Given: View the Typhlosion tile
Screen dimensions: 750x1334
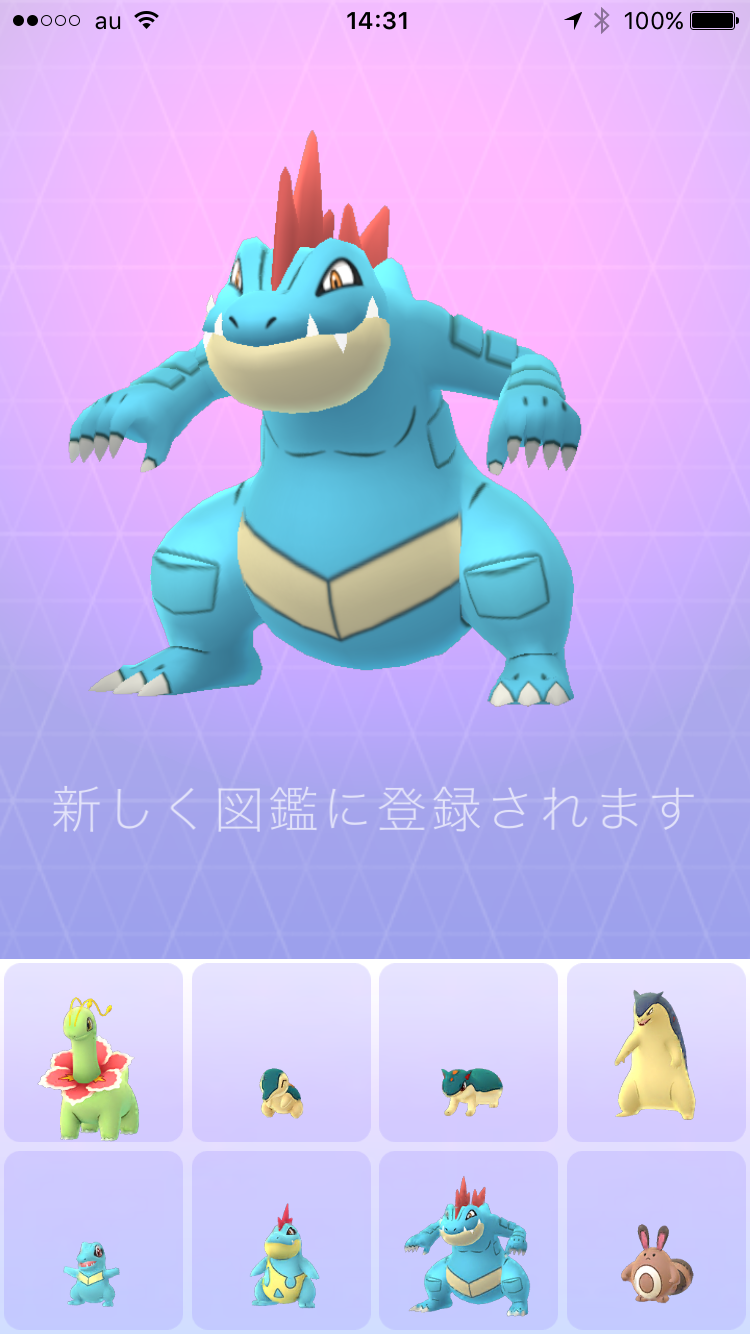Looking at the screenshot, I should (x=656, y=1053).
